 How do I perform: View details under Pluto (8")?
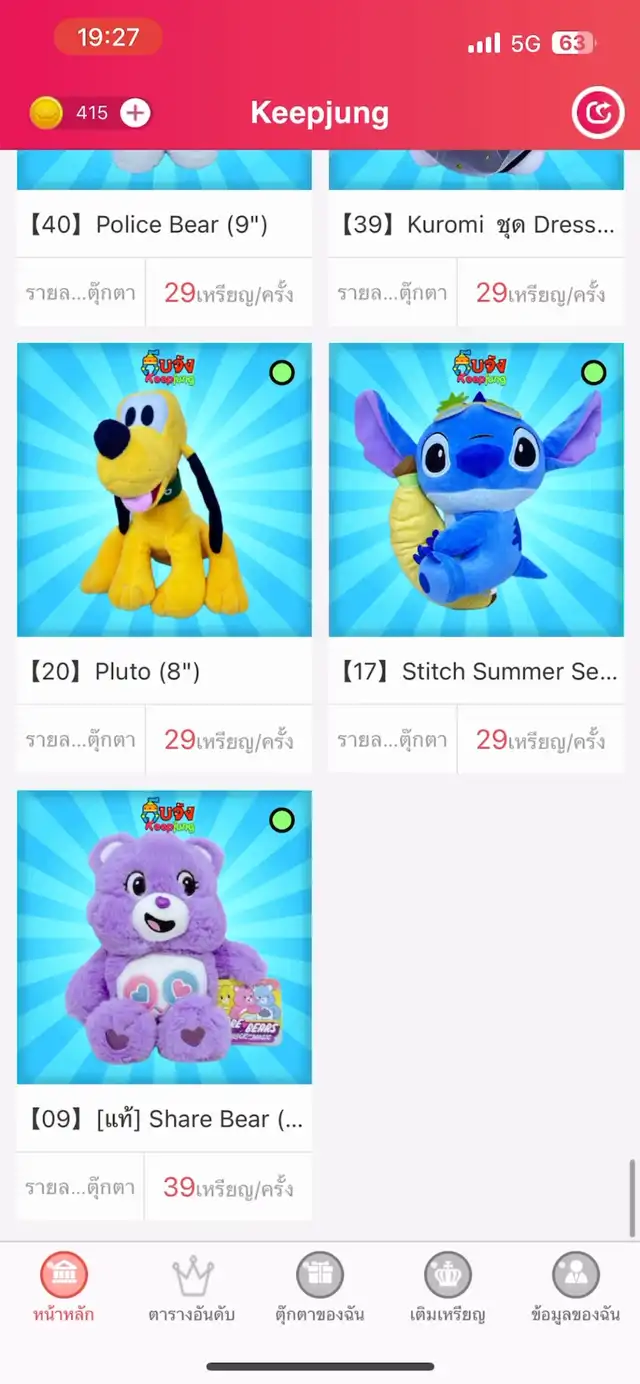coord(81,740)
